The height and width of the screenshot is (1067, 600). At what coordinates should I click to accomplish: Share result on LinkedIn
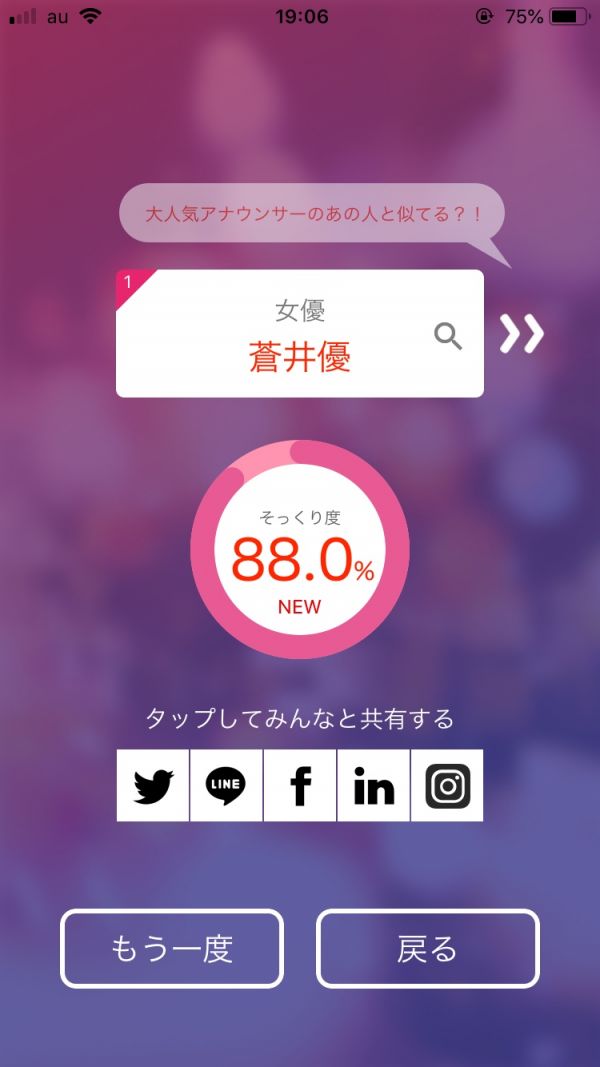click(x=373, y=786)
